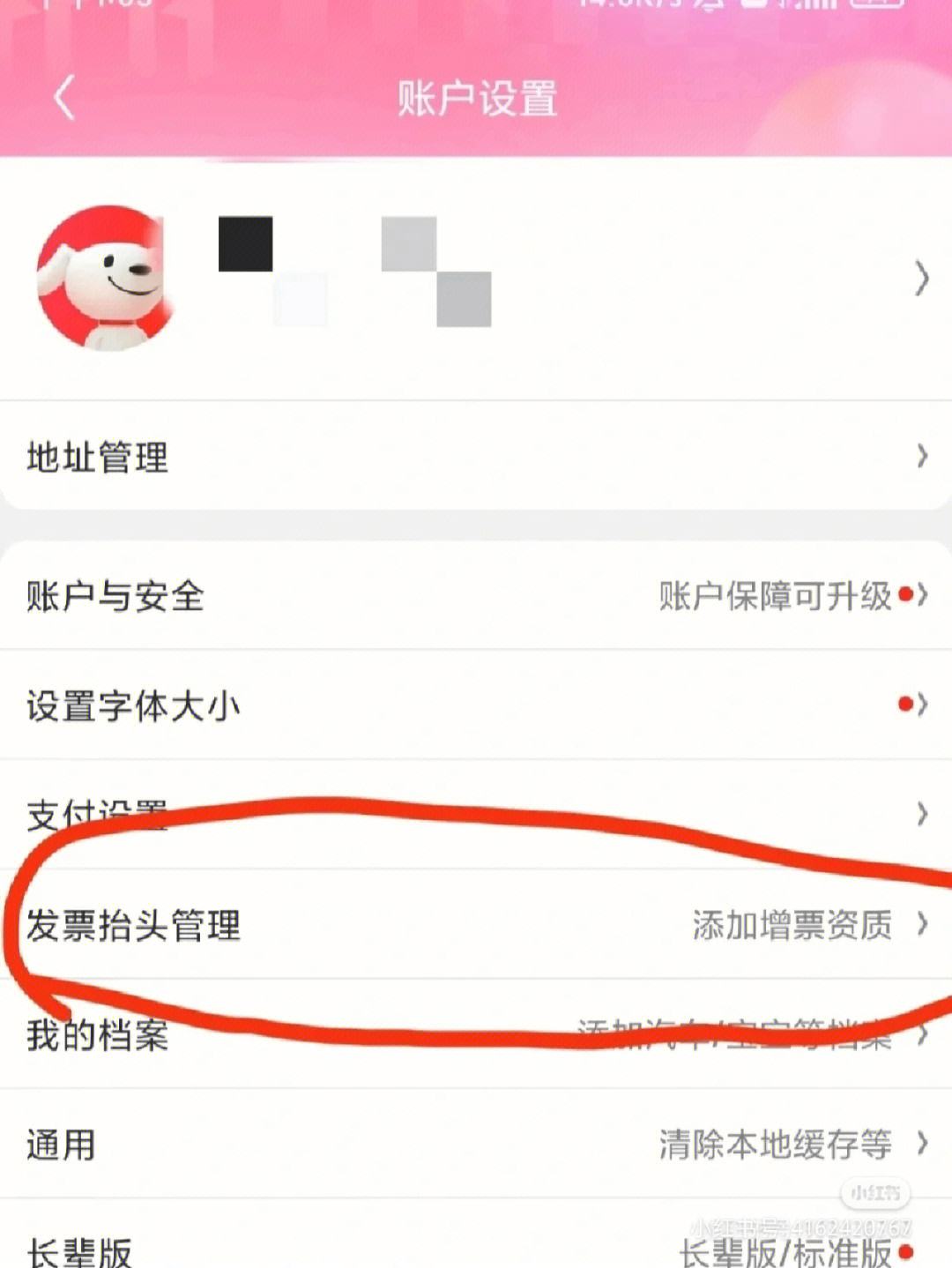Open 我的档案
This screenshot has height=1268, width=952.
pos(476,1034)
